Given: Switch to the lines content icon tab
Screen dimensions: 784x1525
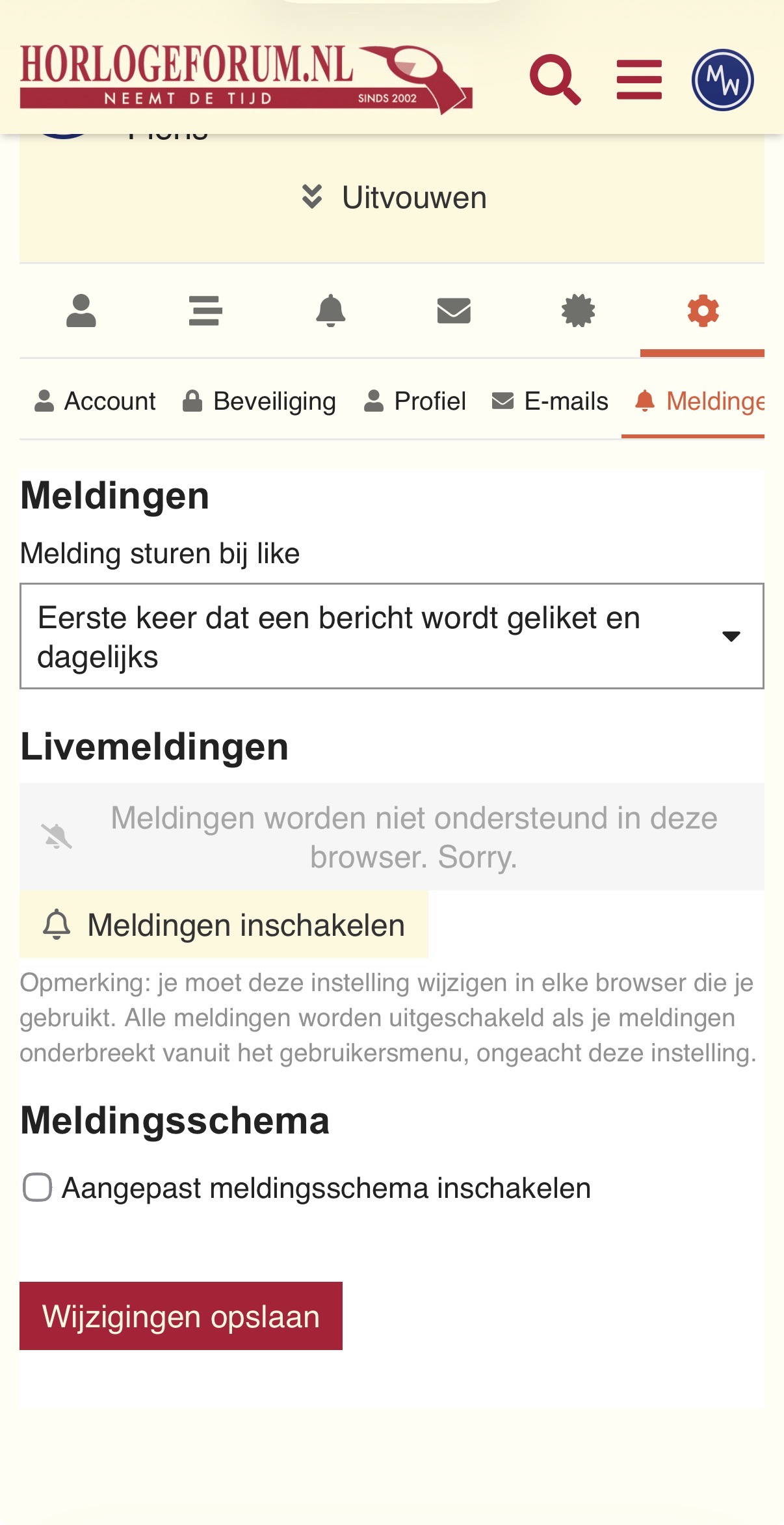Looking at the screenshot, I should tap(205, 311).
